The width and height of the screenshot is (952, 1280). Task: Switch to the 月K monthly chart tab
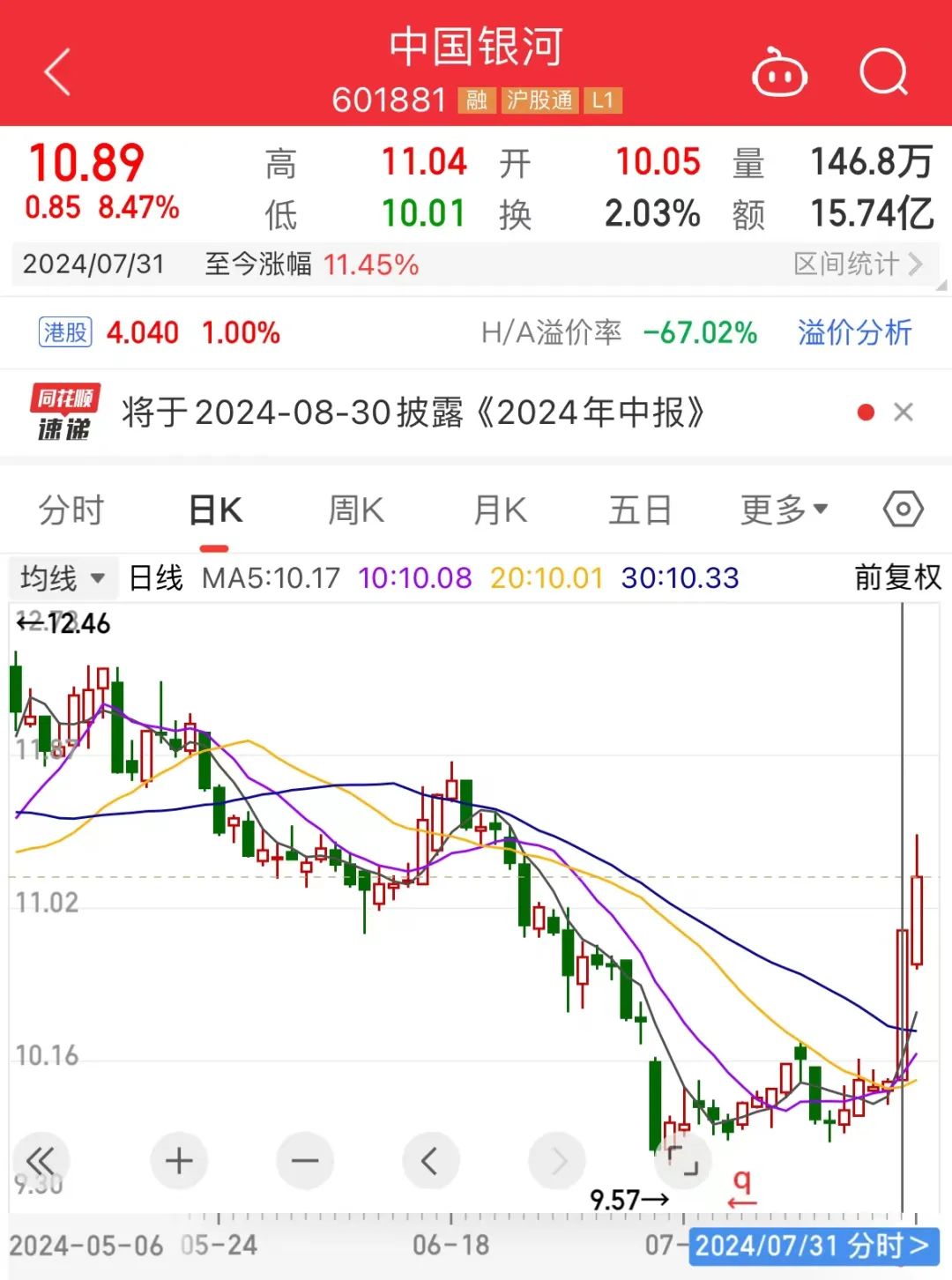tap(498, 510)
